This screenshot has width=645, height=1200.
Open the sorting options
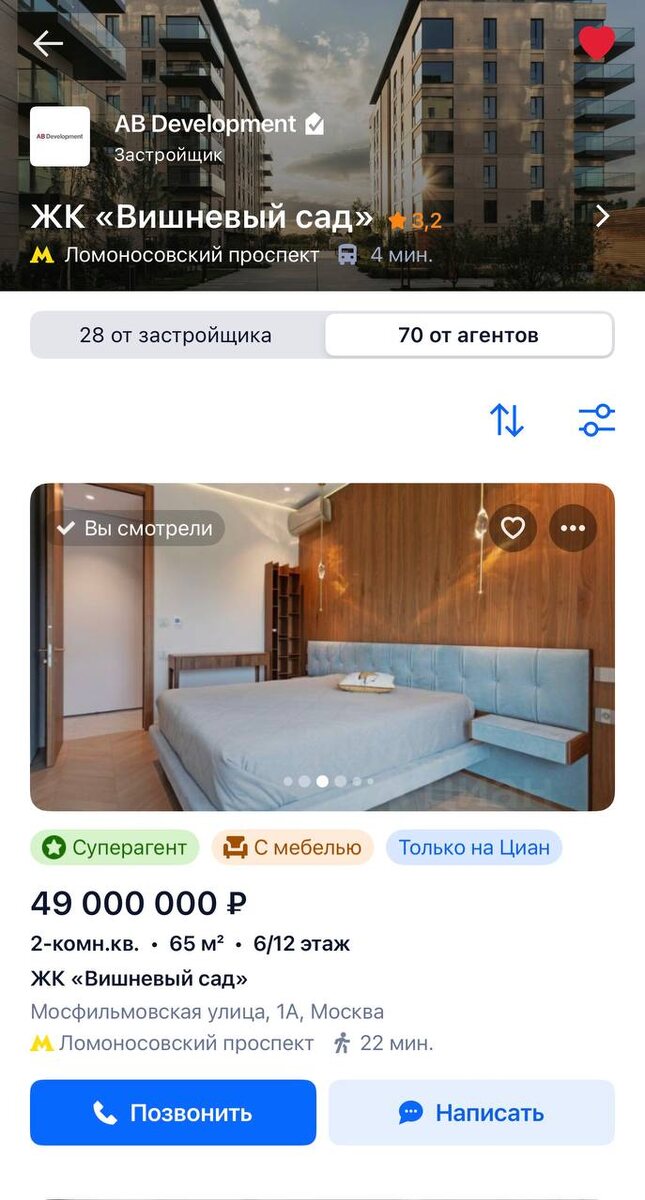pos(507,420)
